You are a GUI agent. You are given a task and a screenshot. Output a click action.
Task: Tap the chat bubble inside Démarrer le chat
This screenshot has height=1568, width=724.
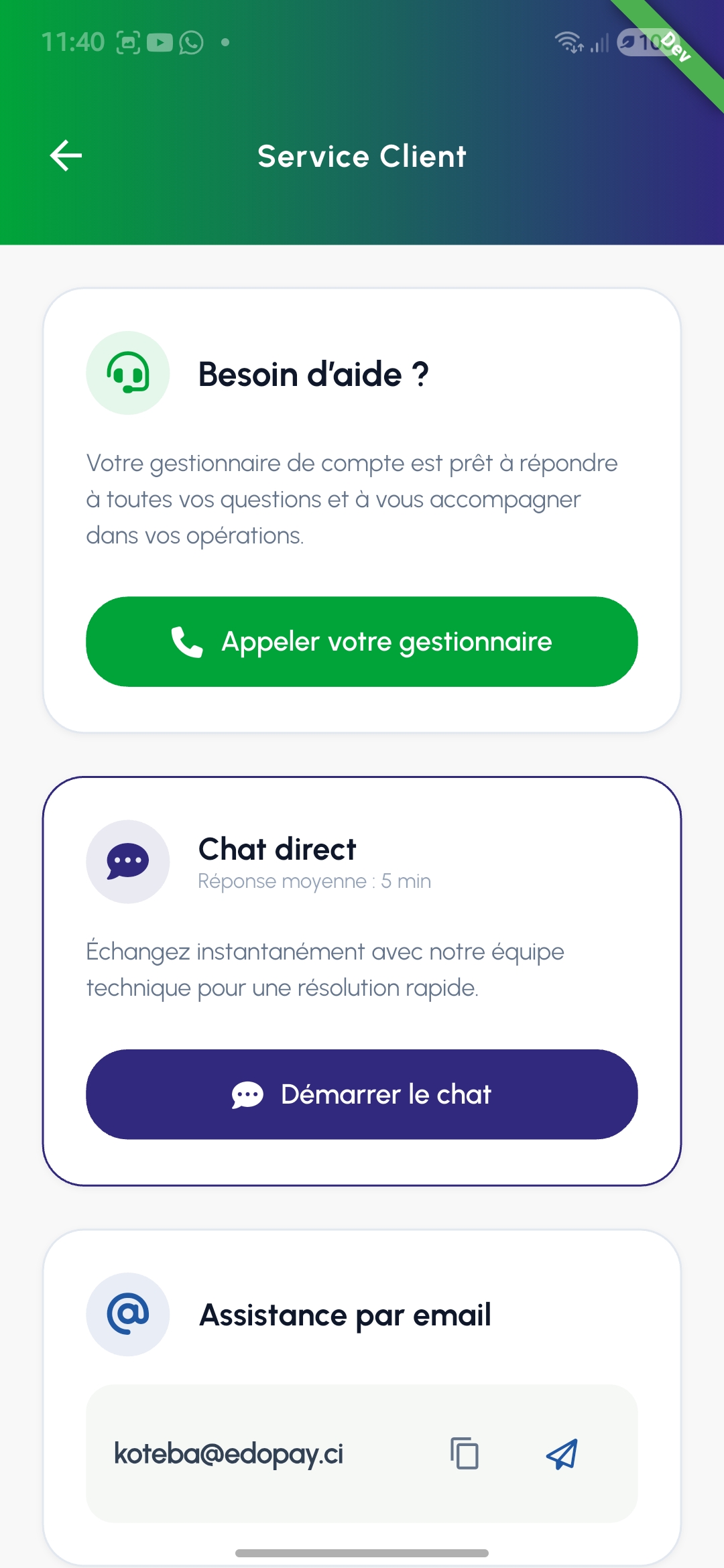[x=247, y=1094]
